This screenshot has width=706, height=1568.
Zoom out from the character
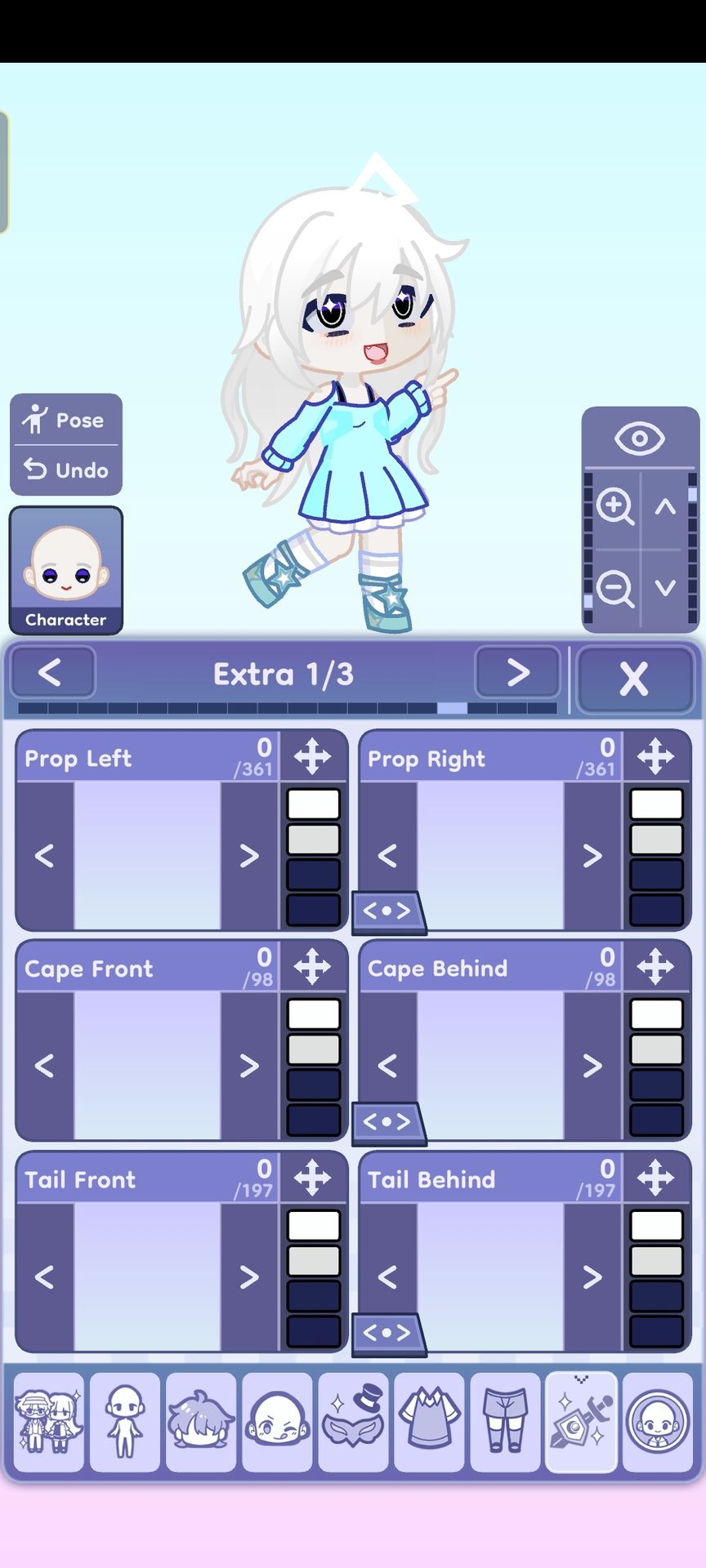click(614, 587)
